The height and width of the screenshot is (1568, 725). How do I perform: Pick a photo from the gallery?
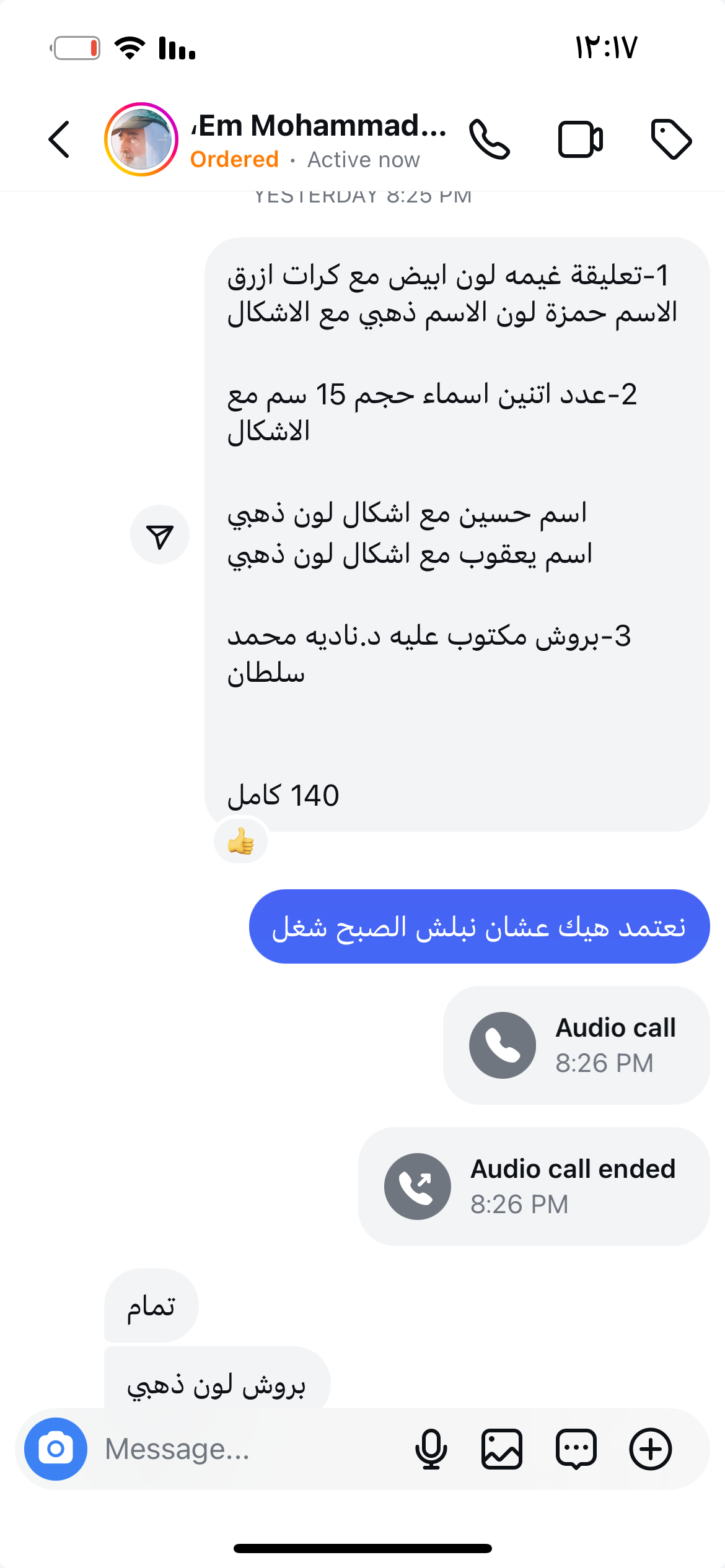(502, 1449)
